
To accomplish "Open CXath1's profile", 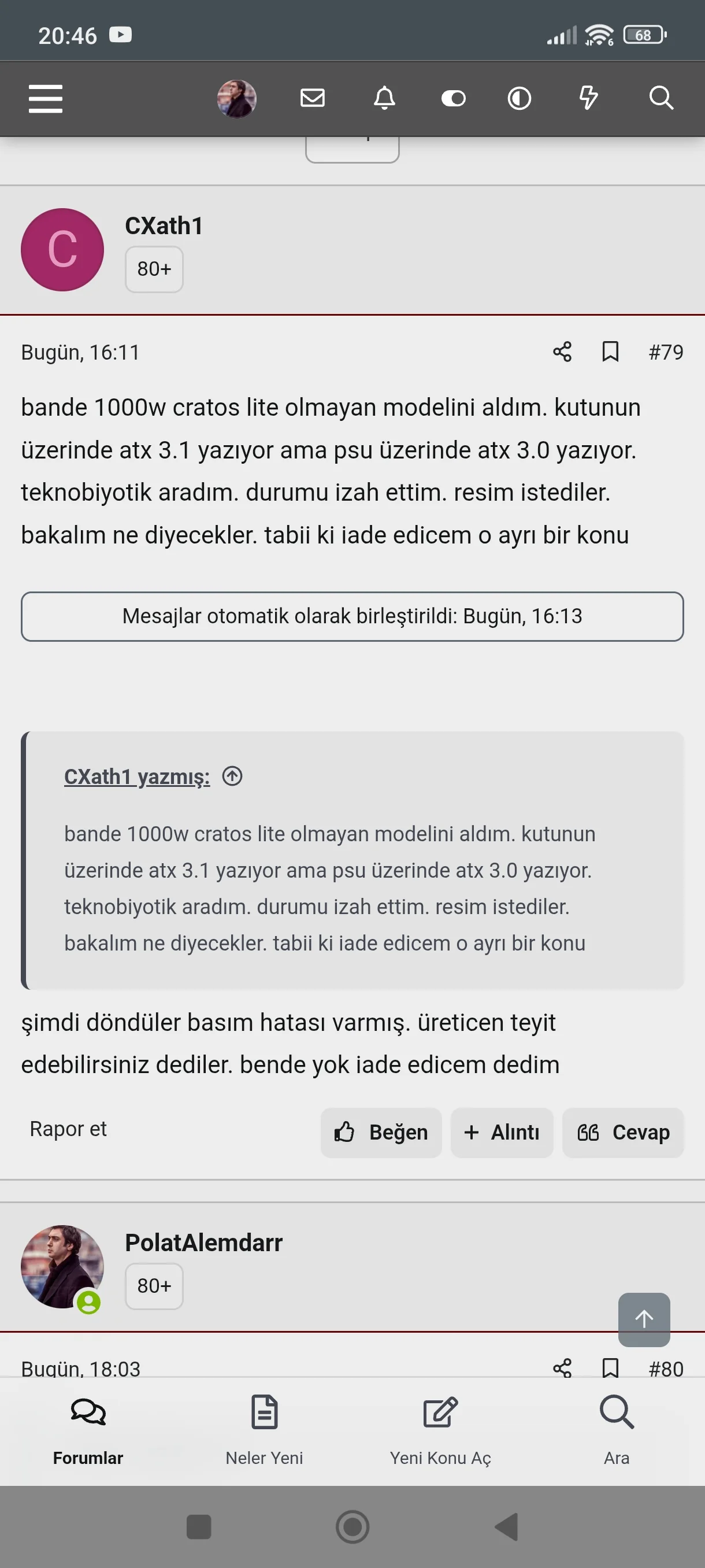I will click(164, 226).
